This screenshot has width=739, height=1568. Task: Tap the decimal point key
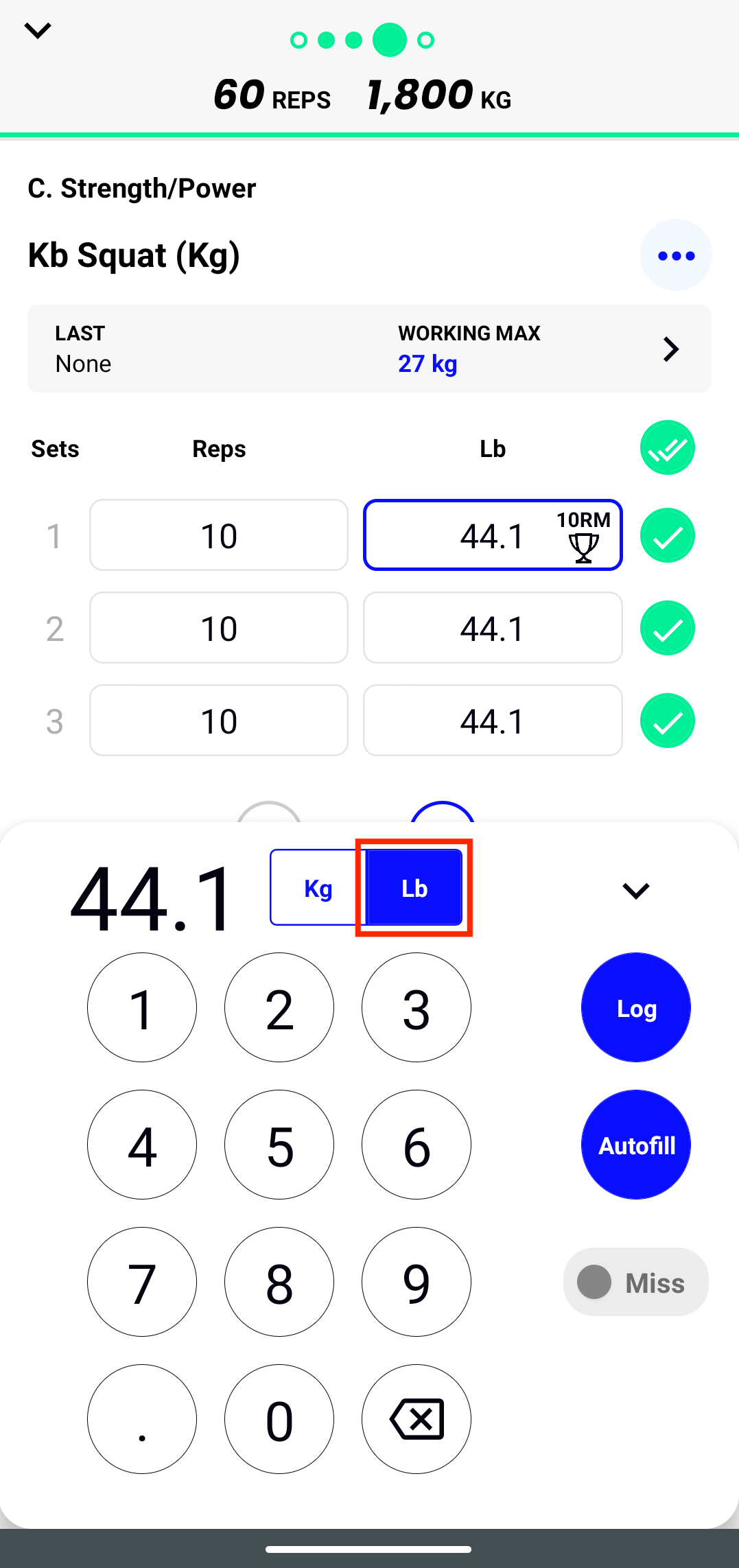[142, 1419]
